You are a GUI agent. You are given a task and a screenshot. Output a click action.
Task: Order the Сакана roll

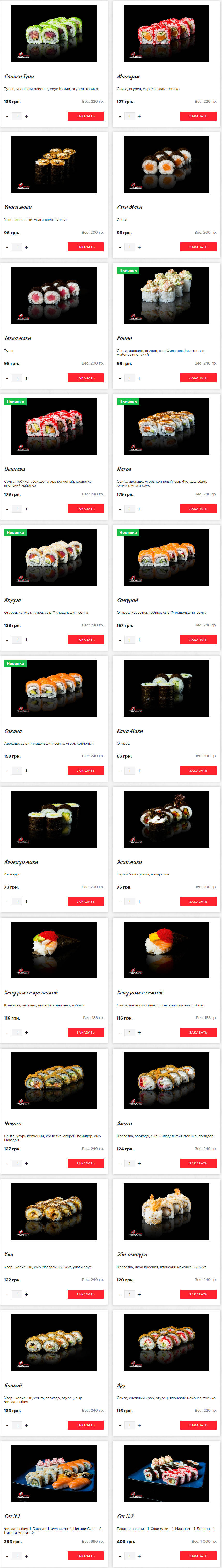(85, 771)
